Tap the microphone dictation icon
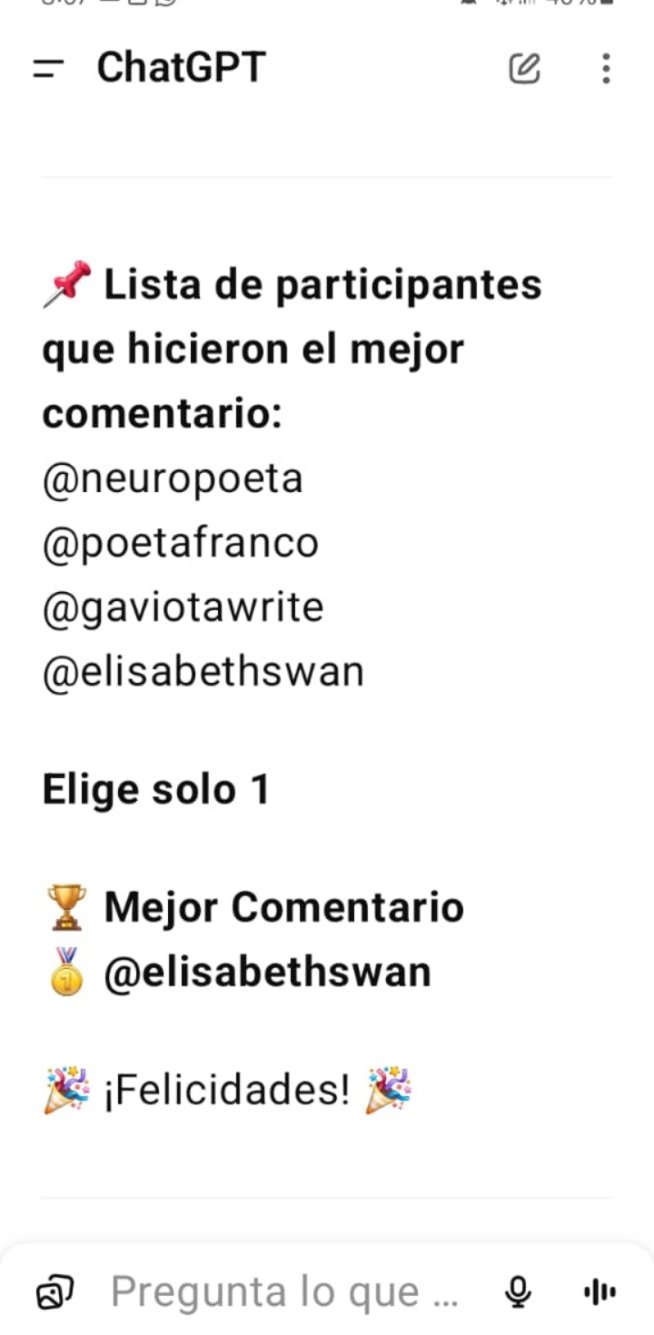654x1335 pixels. pos(517,1292)
